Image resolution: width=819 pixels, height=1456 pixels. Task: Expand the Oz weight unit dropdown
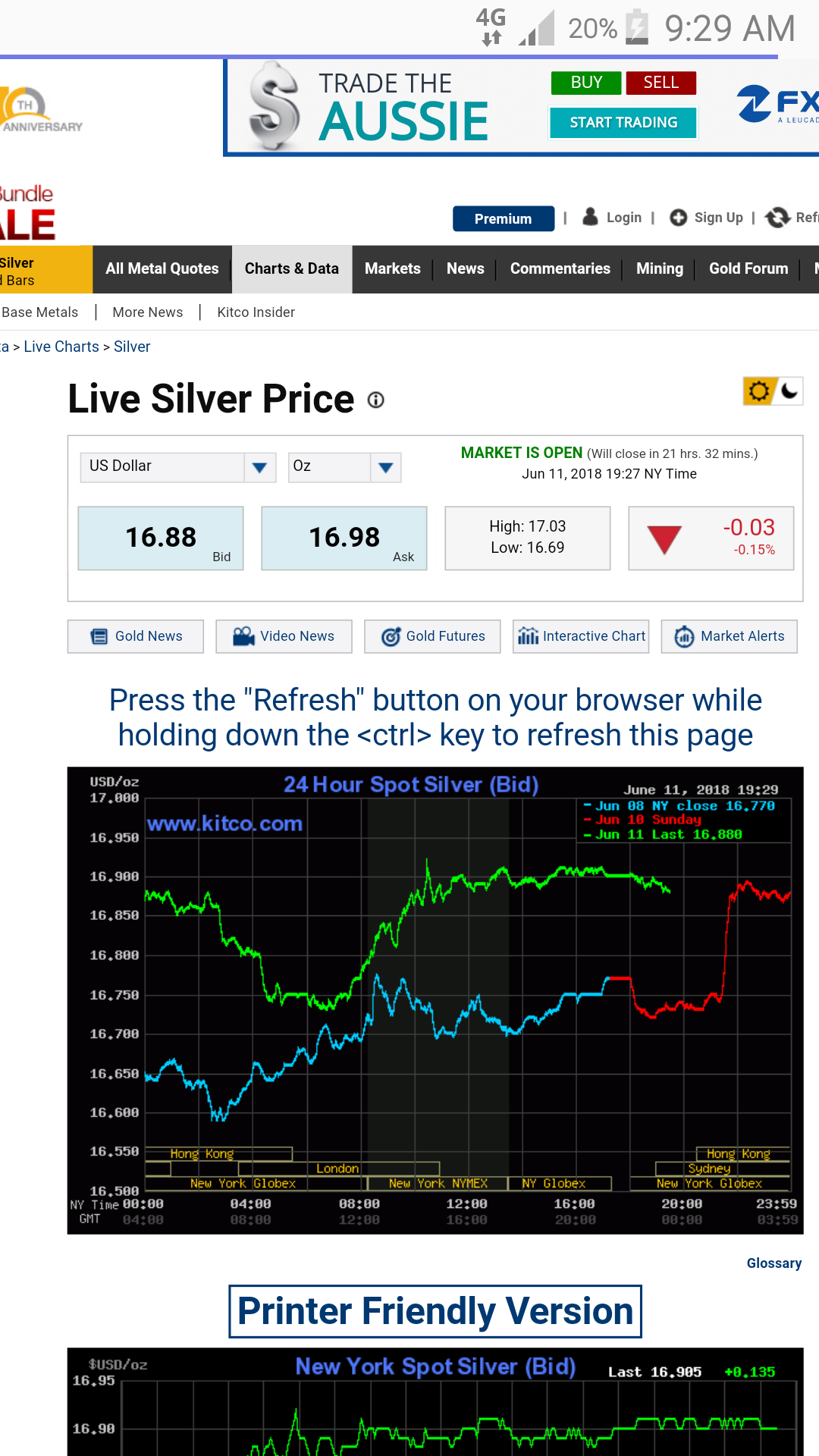point(344,467)
